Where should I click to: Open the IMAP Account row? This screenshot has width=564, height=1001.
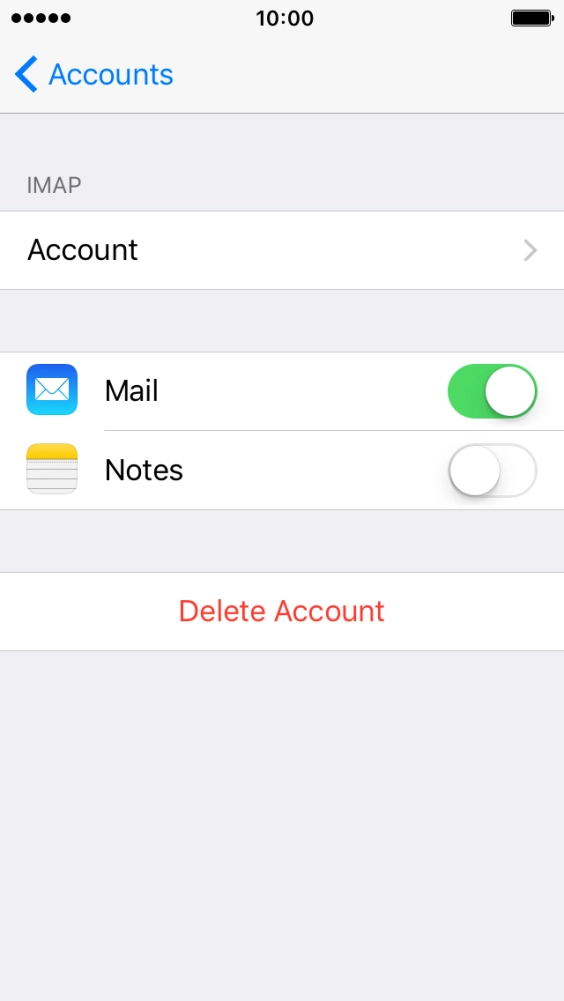tap(282, 250)
